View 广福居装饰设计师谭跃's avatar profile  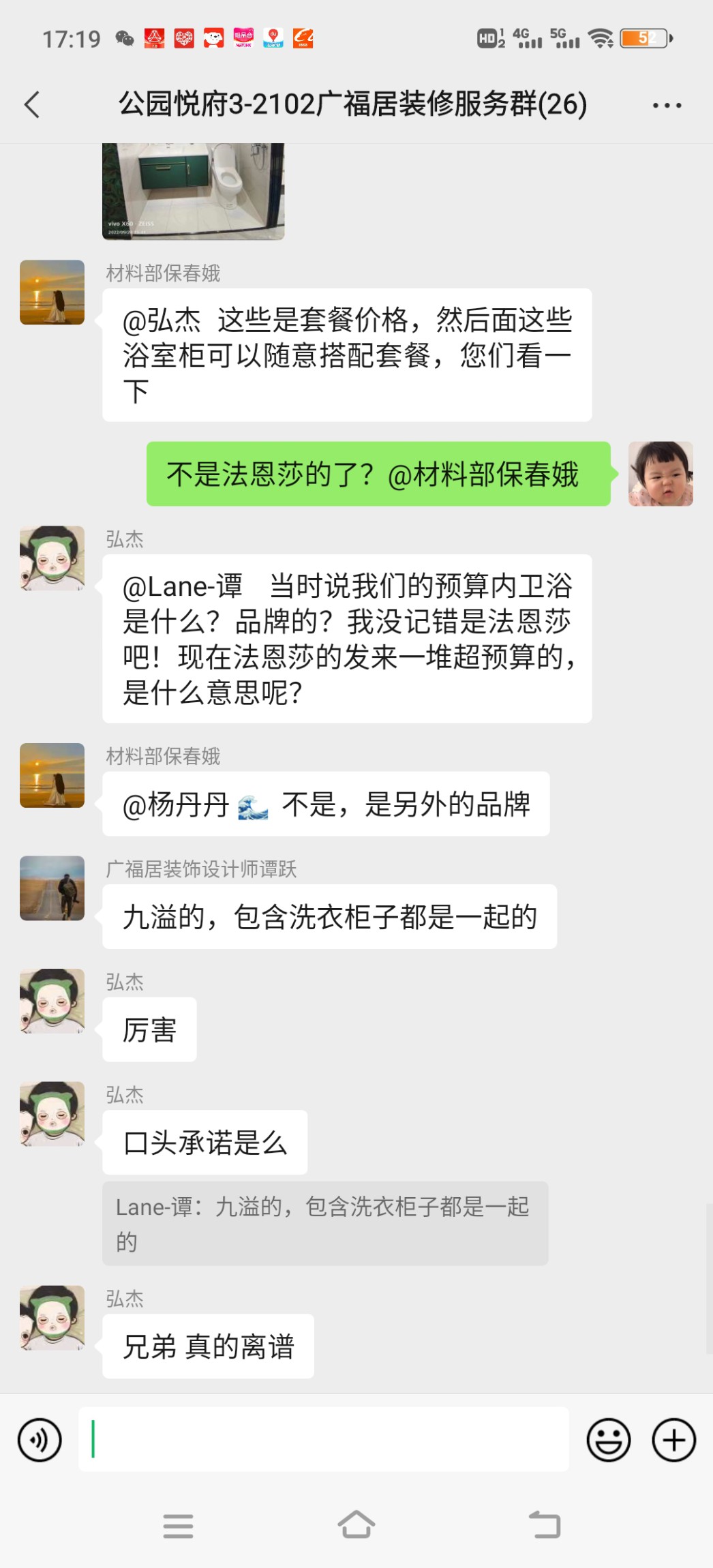pyautogui.click(x=52, y=888)
